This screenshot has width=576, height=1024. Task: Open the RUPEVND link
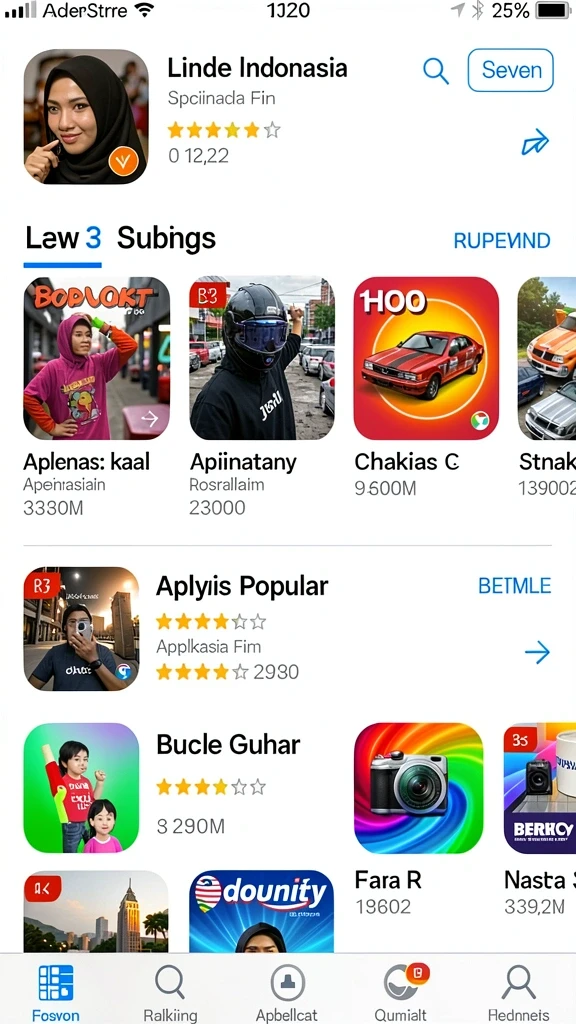pyautogui.click(x=502, y=241)
